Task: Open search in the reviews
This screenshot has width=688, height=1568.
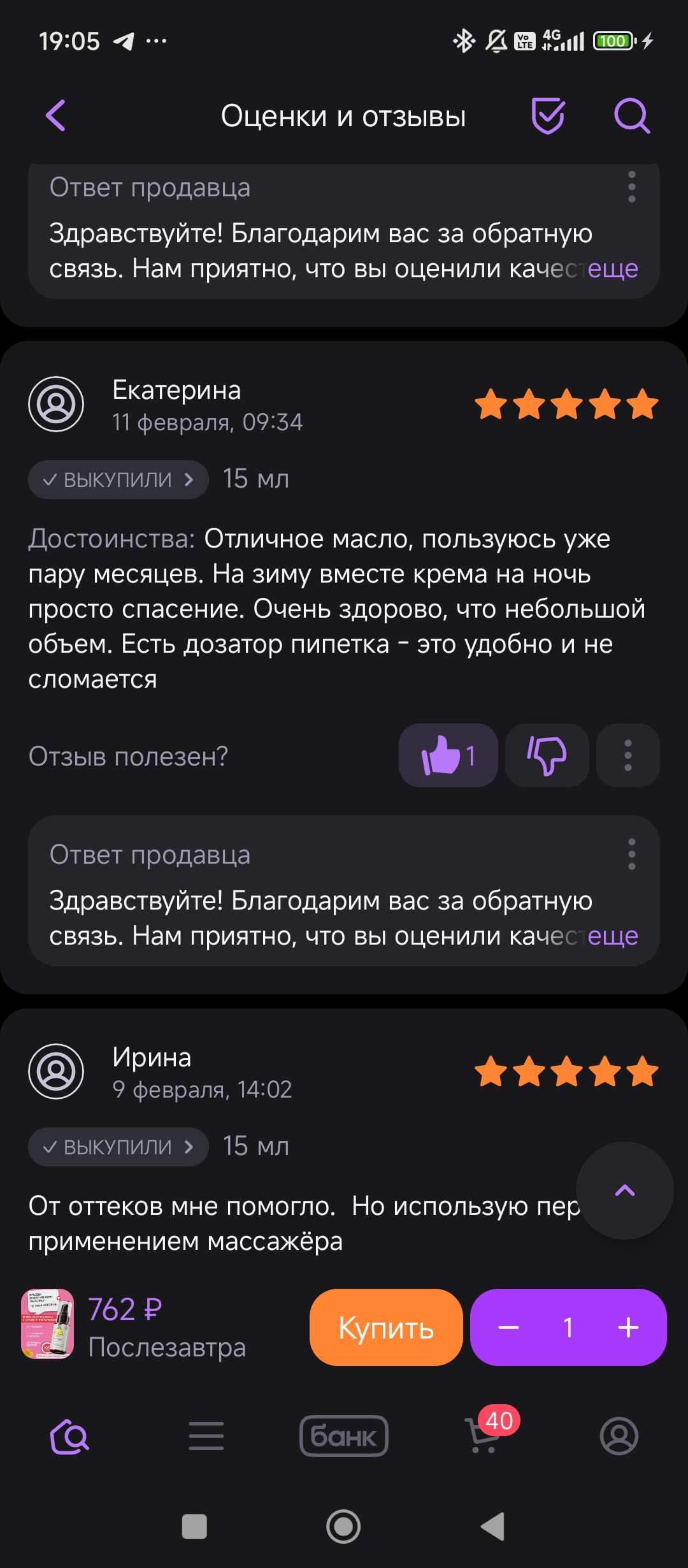Action: point(631,116)
